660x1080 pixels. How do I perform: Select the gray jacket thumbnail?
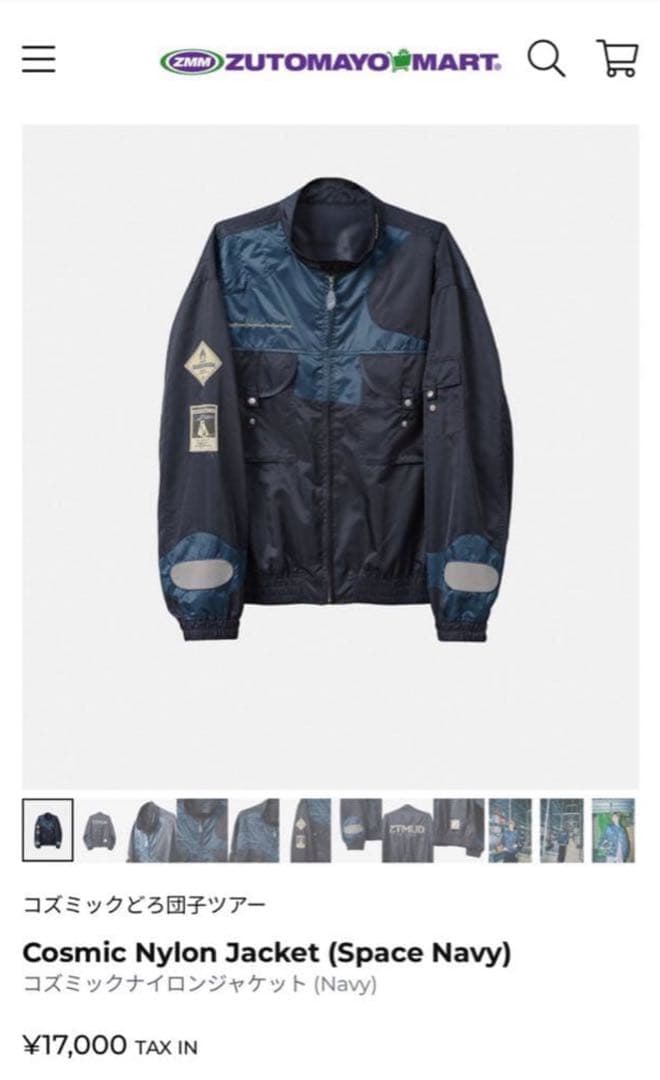99,830
